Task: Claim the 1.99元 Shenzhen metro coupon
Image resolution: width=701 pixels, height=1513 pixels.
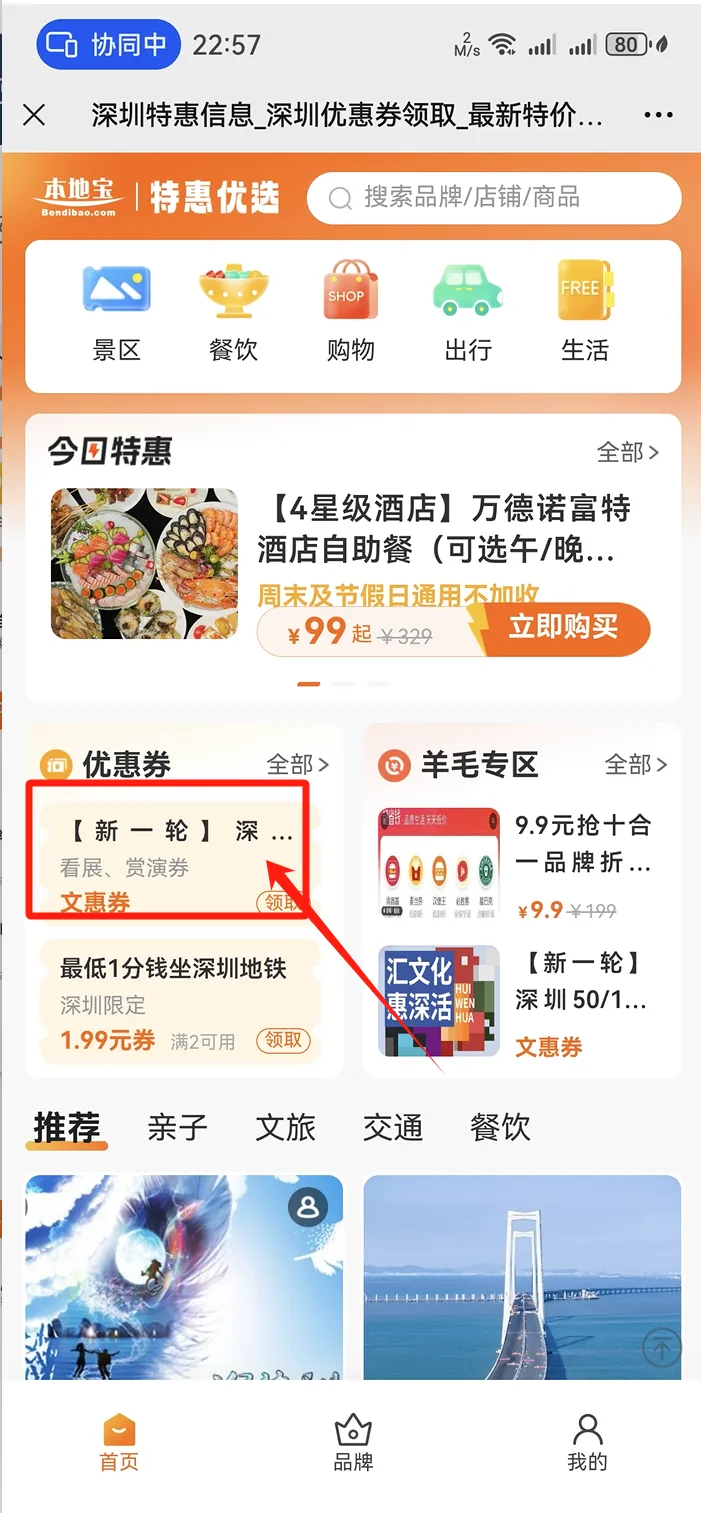Action: (x=282, y=1040)
